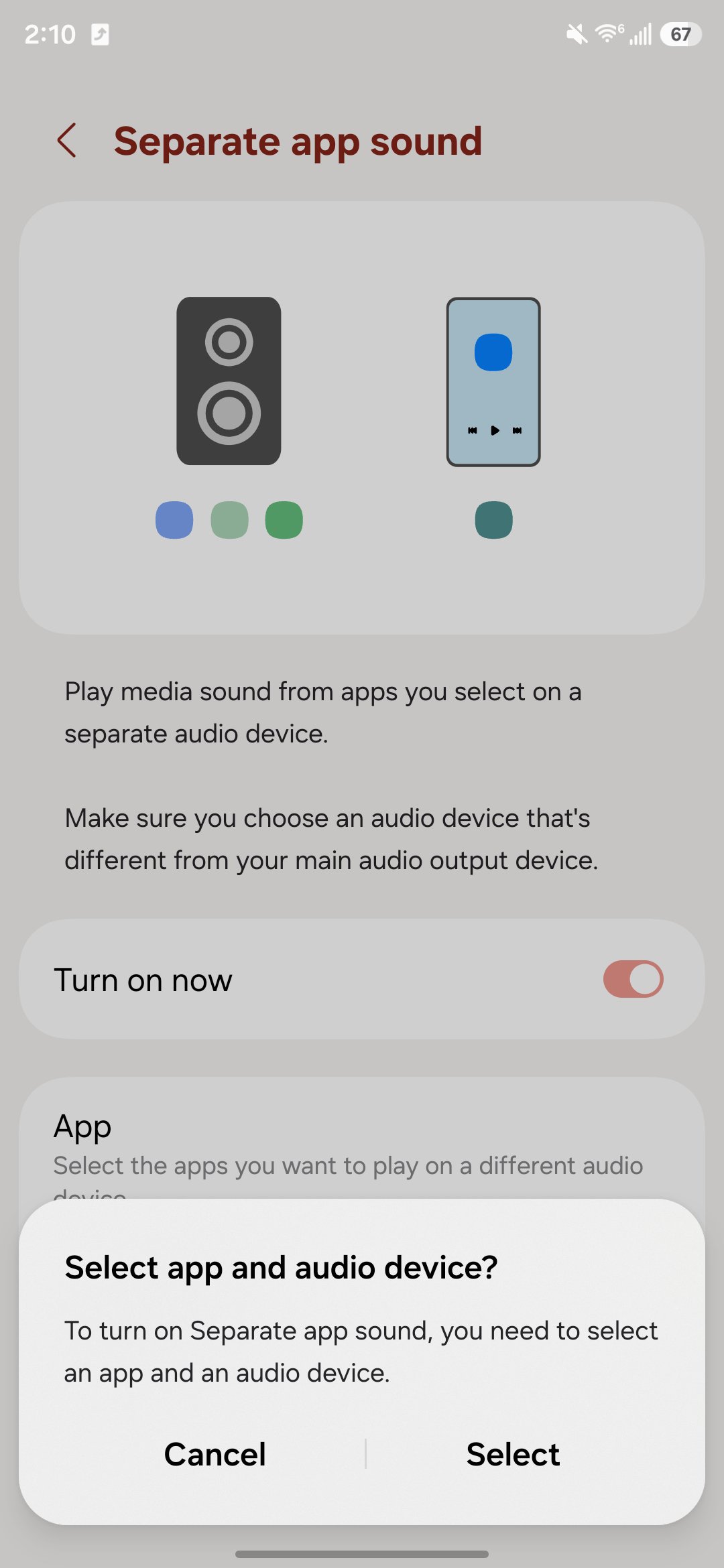724x1568 pixels.
Task: Tap the speaker illustration icon
Action: [229, 381]
